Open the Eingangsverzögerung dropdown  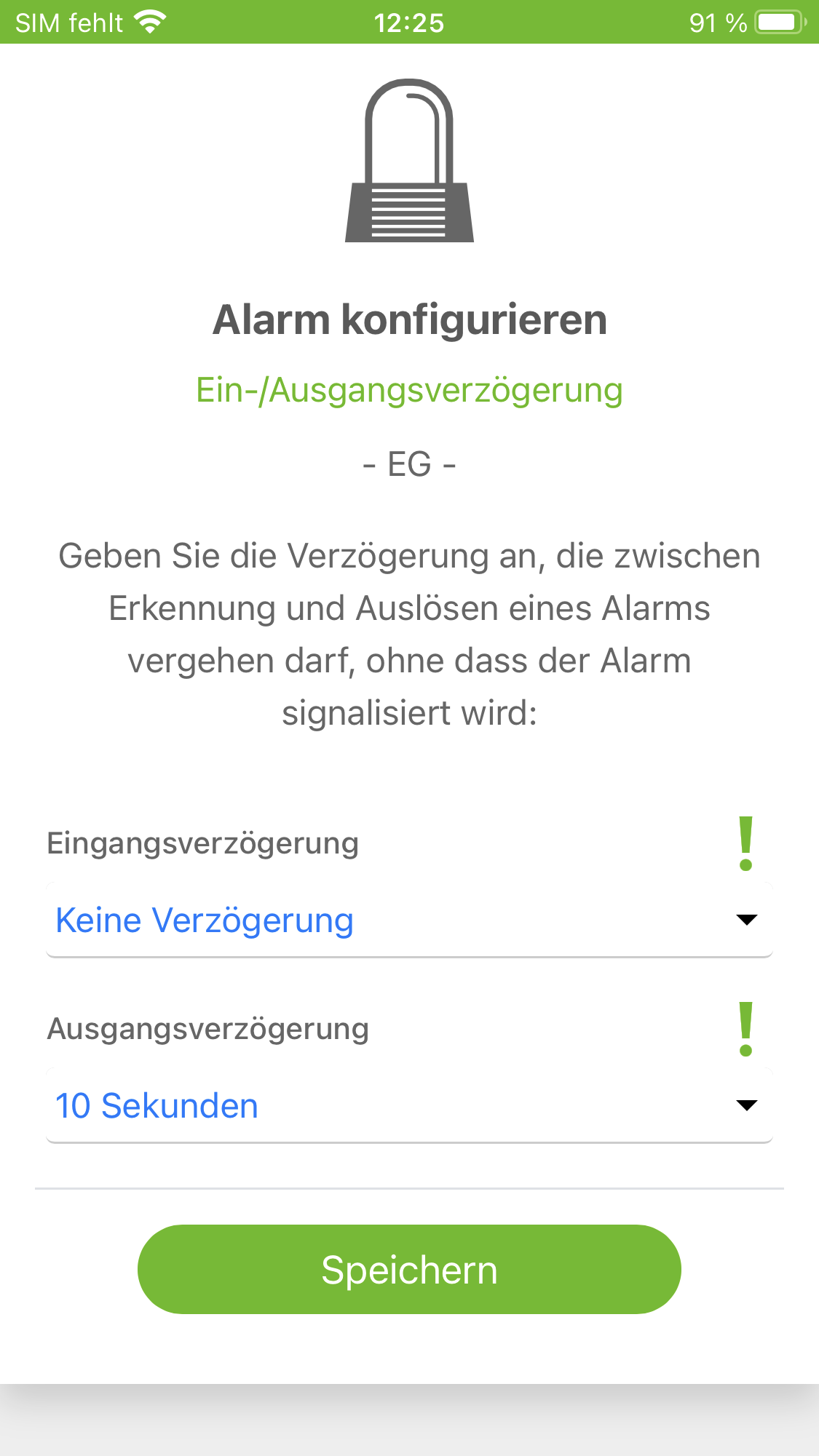pyautogui.click(x=408, y=920)
